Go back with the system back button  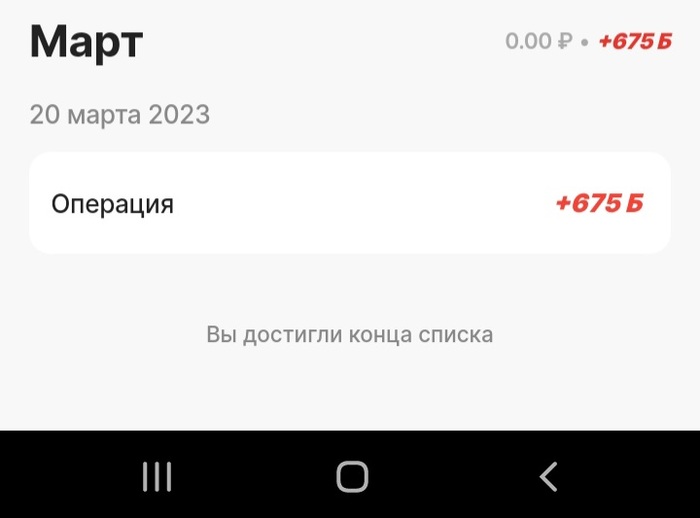548,476
